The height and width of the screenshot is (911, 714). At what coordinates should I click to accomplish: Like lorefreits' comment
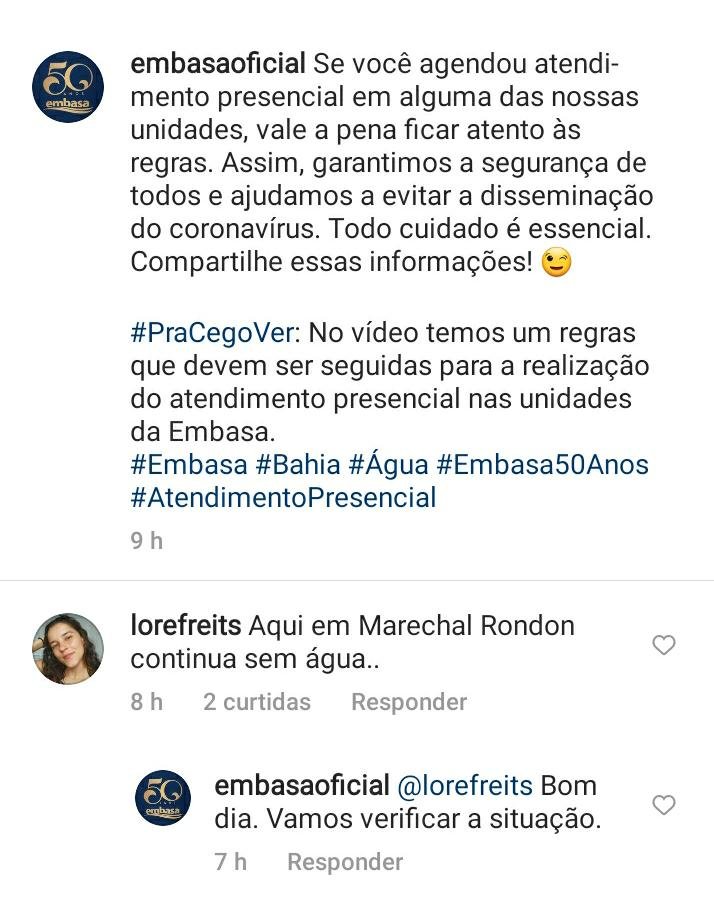click(x=663, y=645)
